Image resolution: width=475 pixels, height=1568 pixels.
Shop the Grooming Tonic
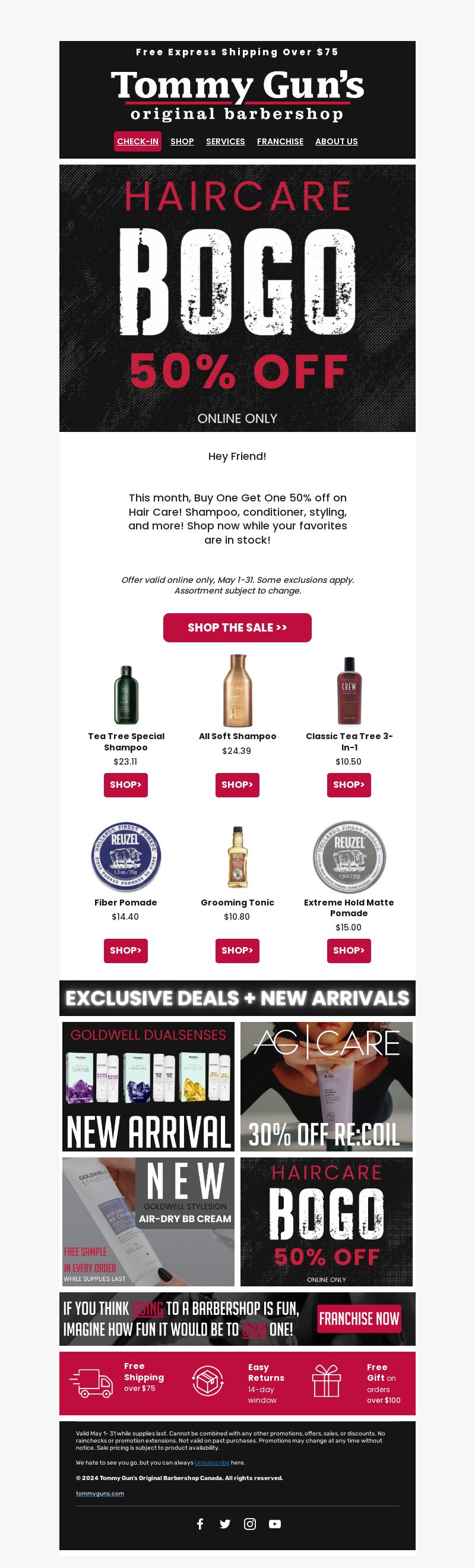237,950
